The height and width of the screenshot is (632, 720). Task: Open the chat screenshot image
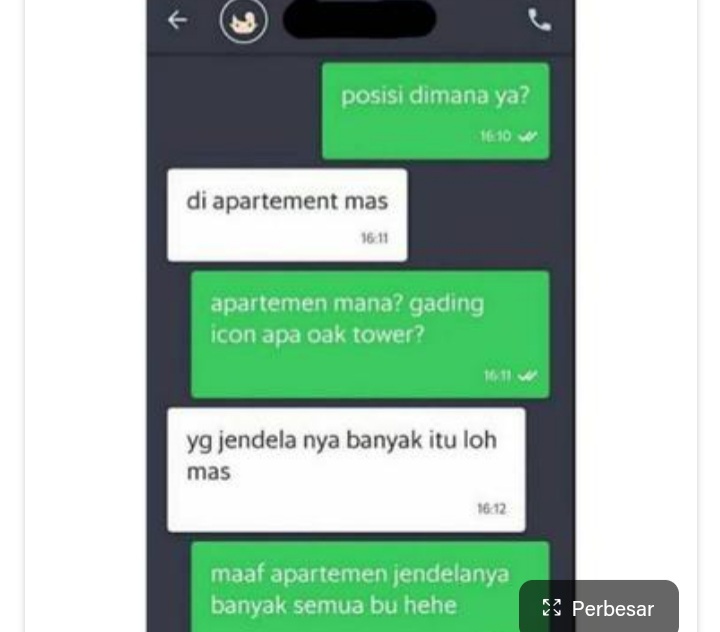click(360, 300)
